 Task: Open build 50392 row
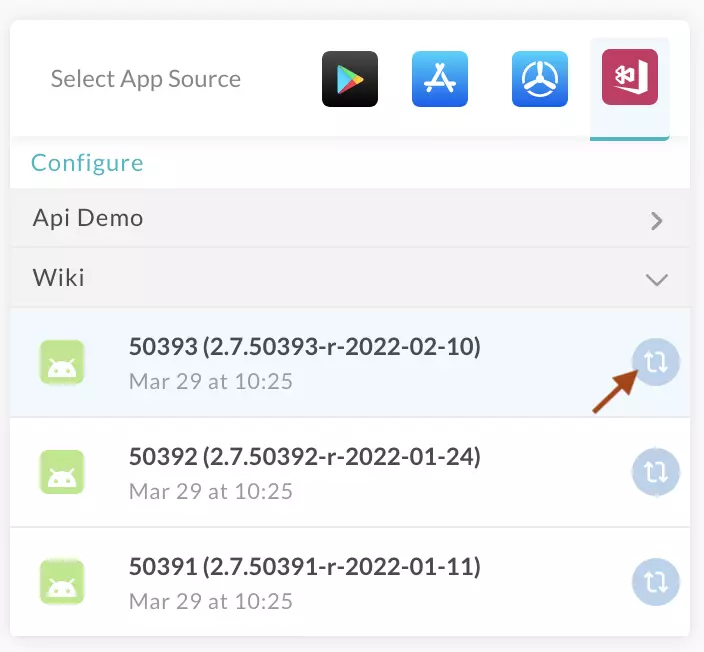click(305, 471)
